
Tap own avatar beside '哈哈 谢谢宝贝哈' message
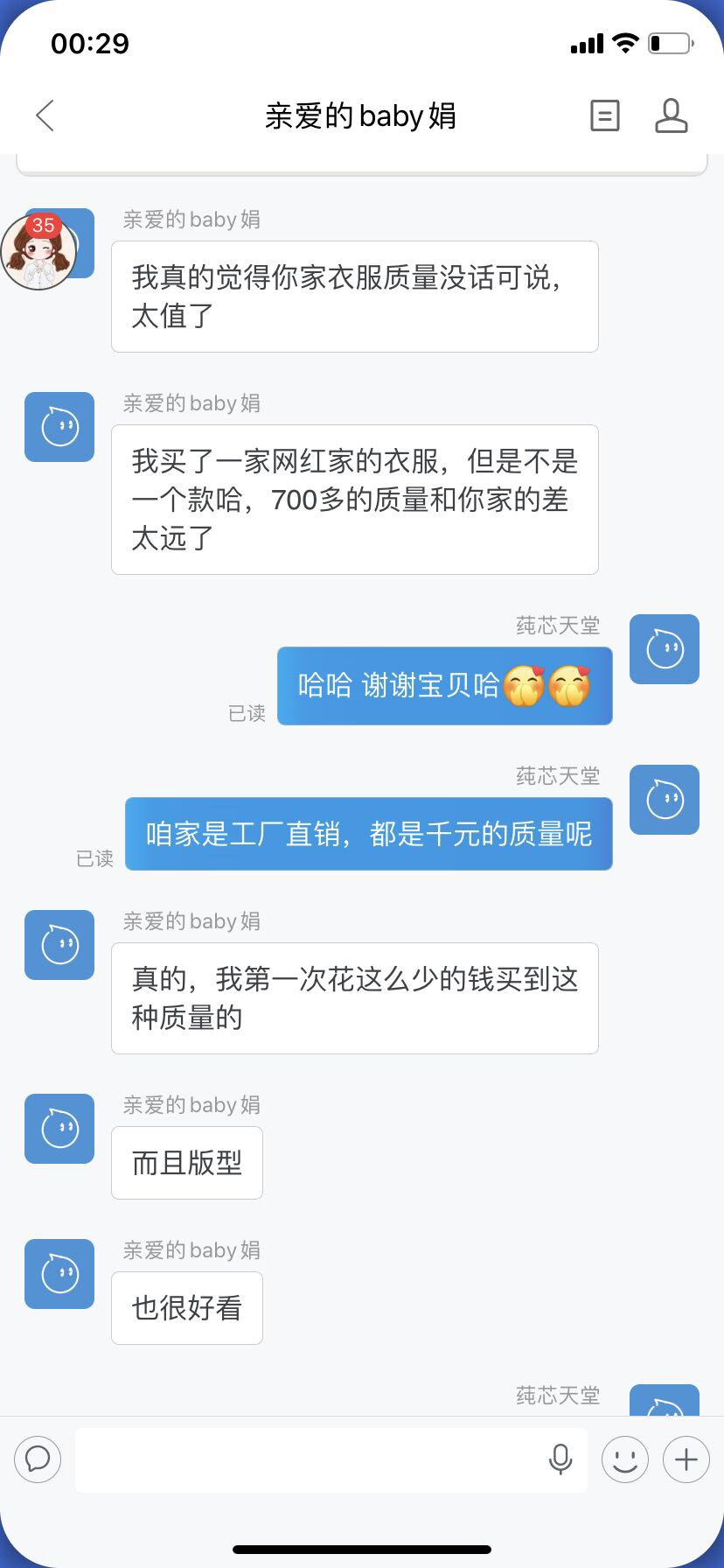[x=665, y=649]
